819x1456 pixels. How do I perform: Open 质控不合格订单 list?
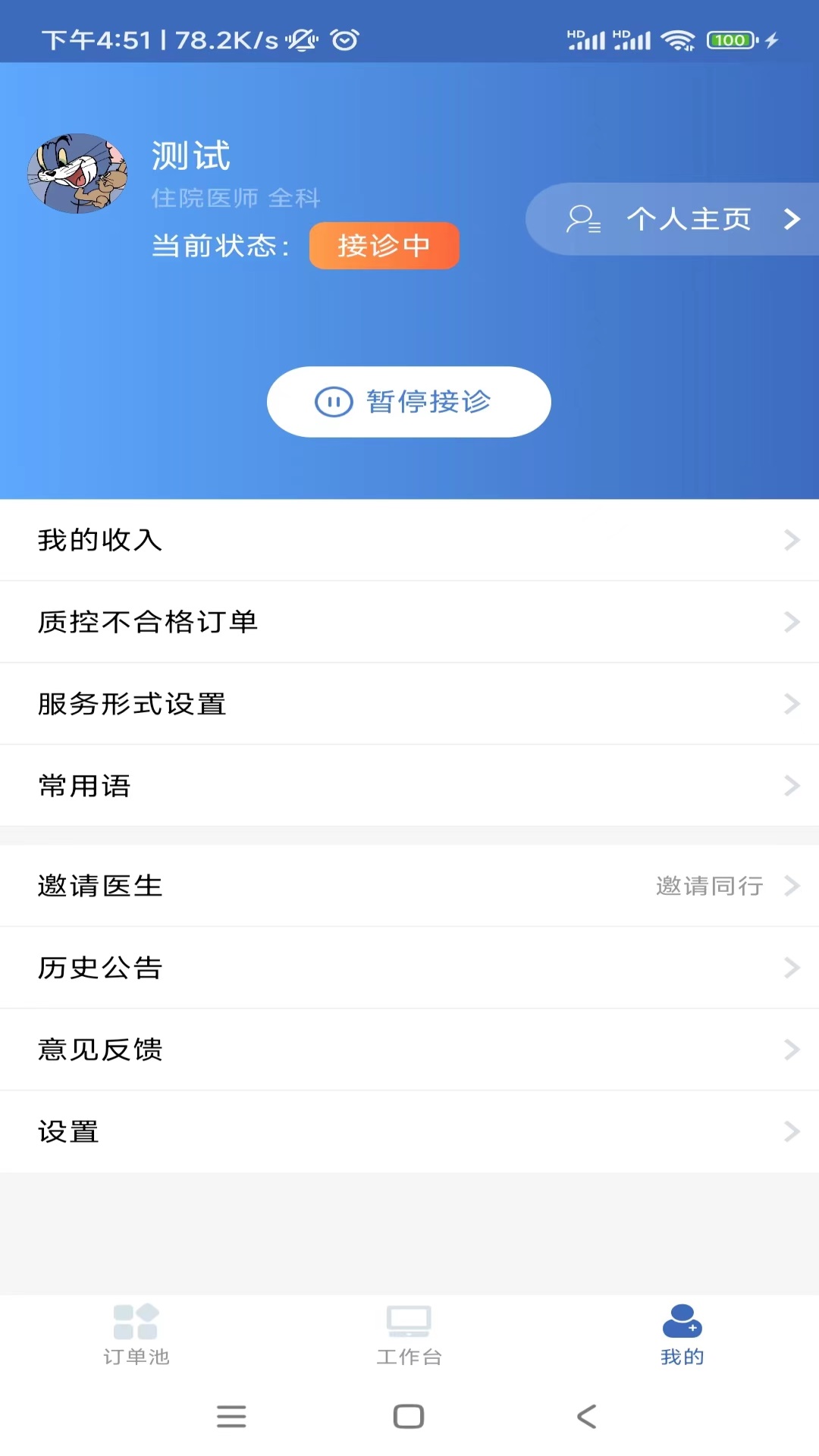409,622
